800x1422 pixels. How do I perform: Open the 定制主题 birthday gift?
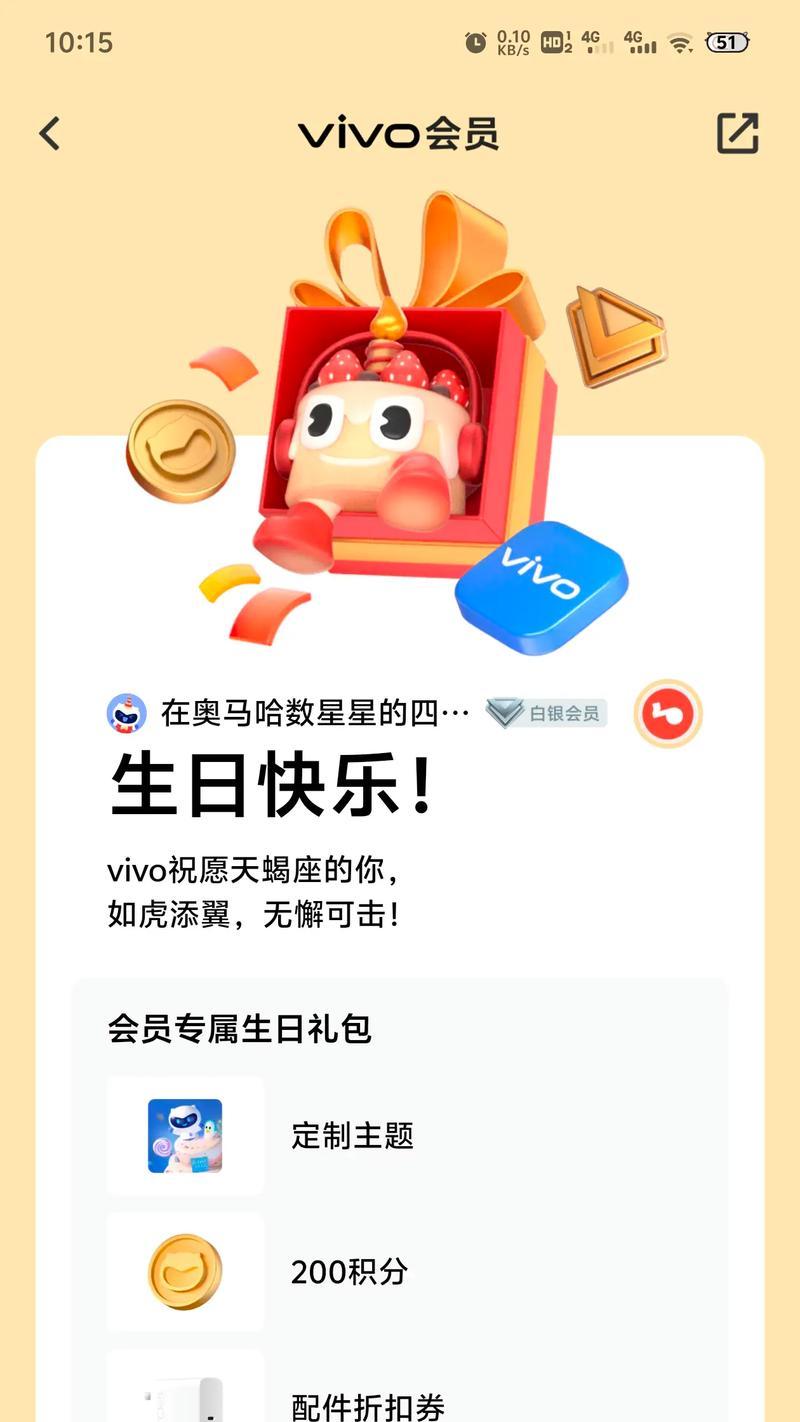point(352,1136)
